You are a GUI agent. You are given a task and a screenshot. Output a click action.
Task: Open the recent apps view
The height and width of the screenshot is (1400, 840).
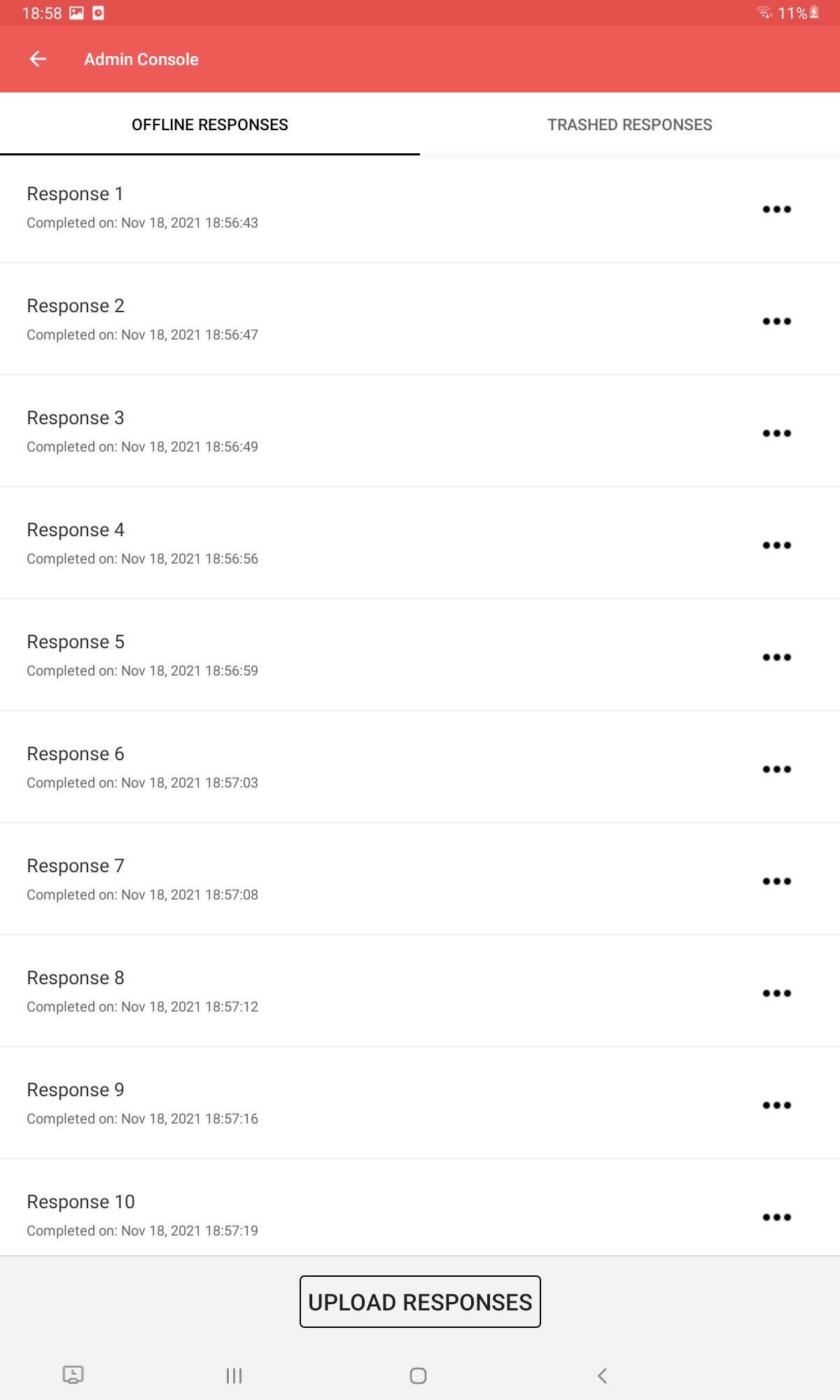pyautogui.click(x=234, y=1375)
